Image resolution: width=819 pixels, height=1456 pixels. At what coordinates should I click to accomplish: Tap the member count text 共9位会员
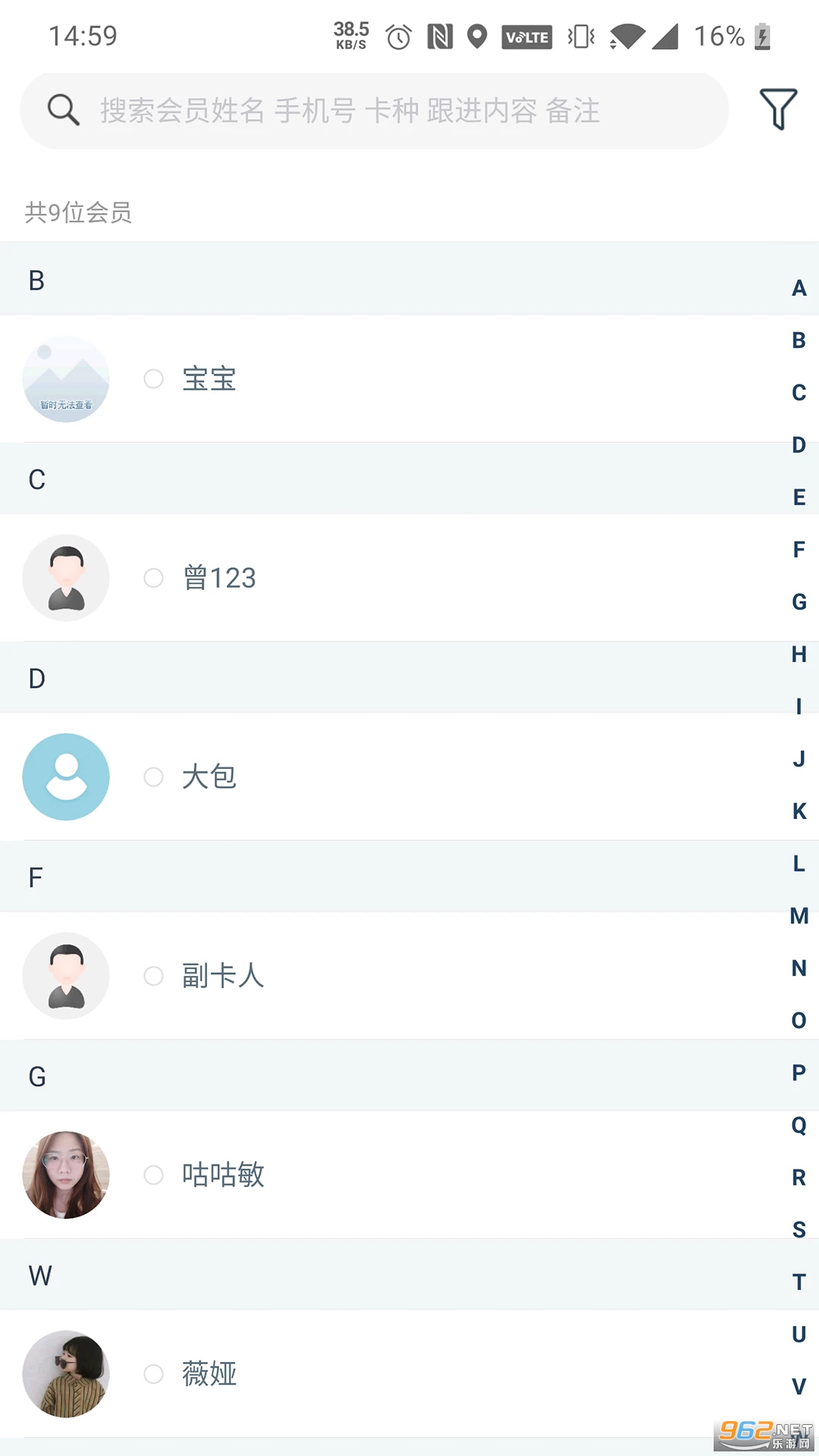79,213
